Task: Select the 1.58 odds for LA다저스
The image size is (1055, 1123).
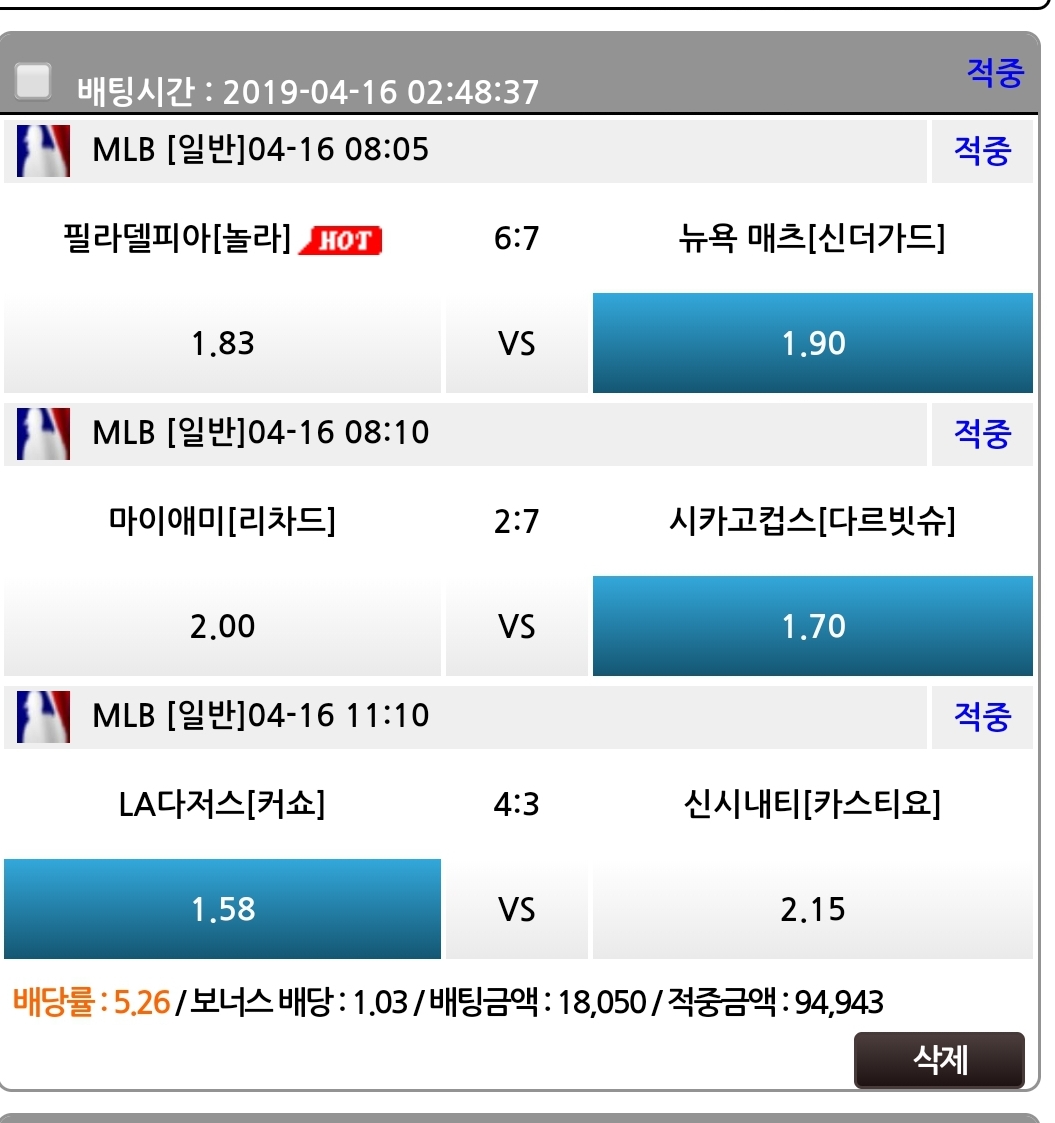Action: point(222,909)
